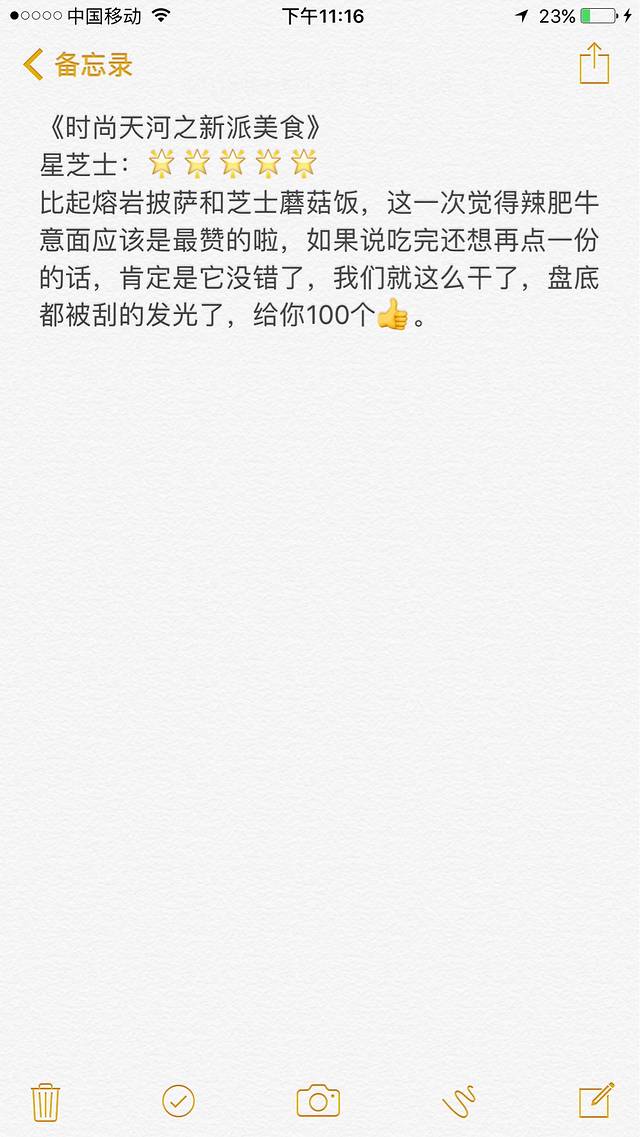Open the camera to insert photo
This screenshot has width=640, height=1137.
click(318, 1101)
